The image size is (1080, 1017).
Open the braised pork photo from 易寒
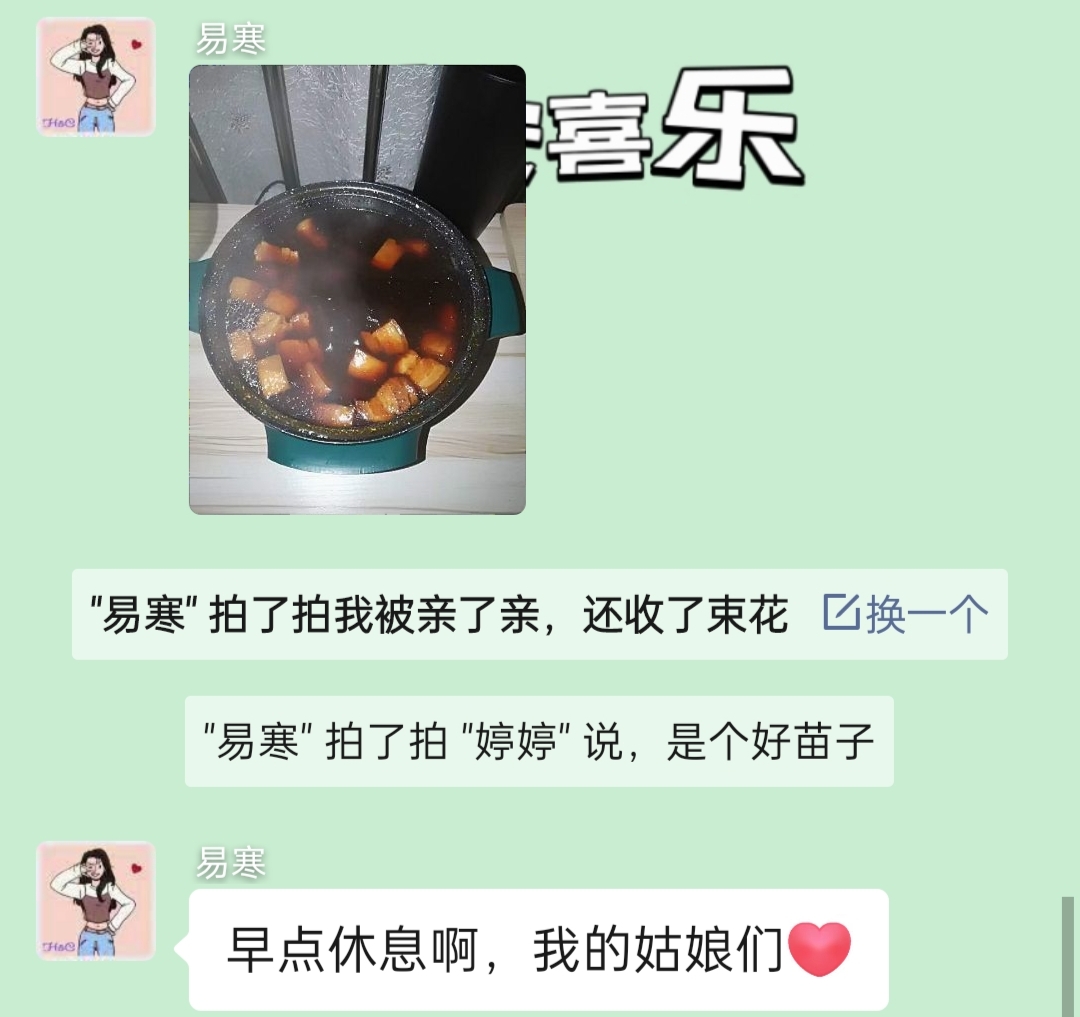pyautogui.click(x=357, y=290)
